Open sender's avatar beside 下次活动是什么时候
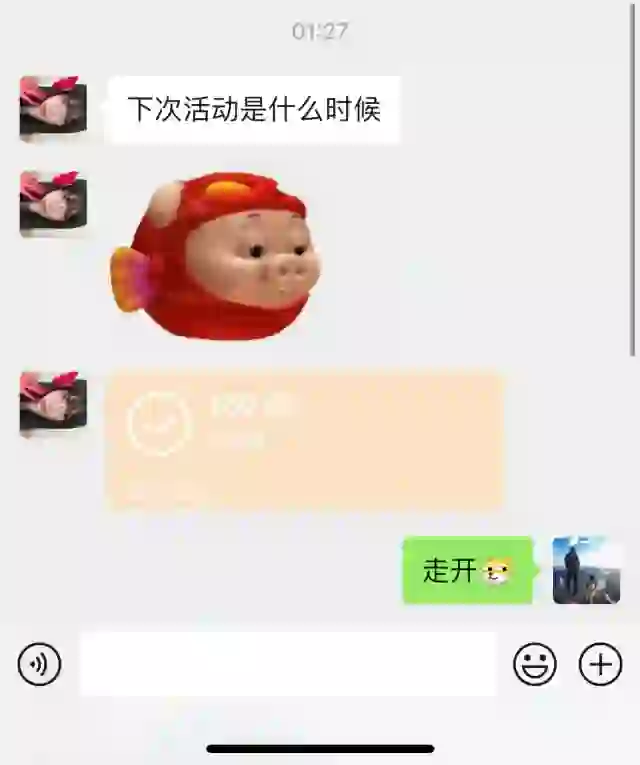The image size is (640, 765). [x=53, y=108]
